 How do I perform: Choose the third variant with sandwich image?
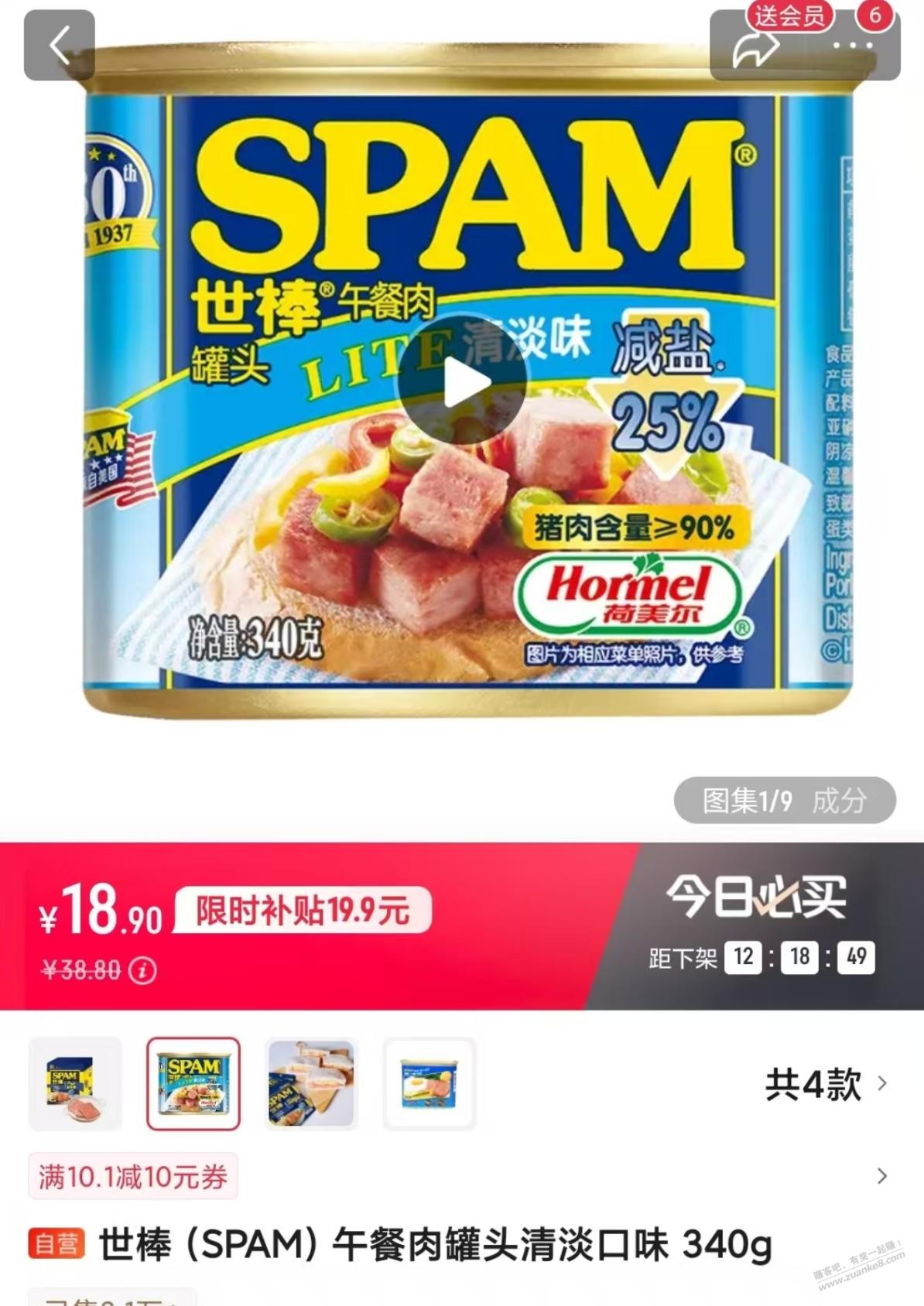(x=311, y=1084)
